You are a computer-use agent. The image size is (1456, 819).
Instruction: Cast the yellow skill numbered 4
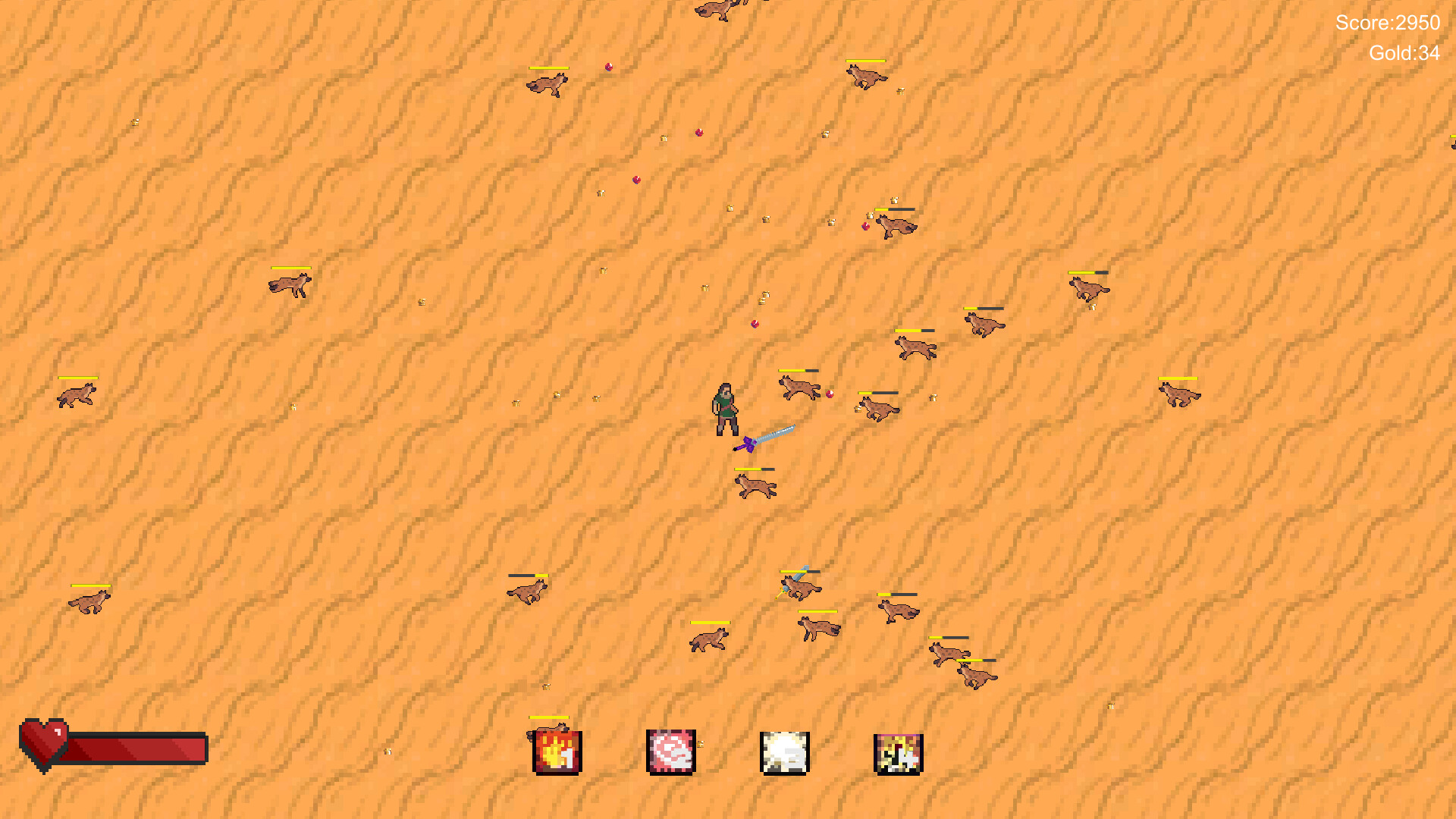point(899,754)
